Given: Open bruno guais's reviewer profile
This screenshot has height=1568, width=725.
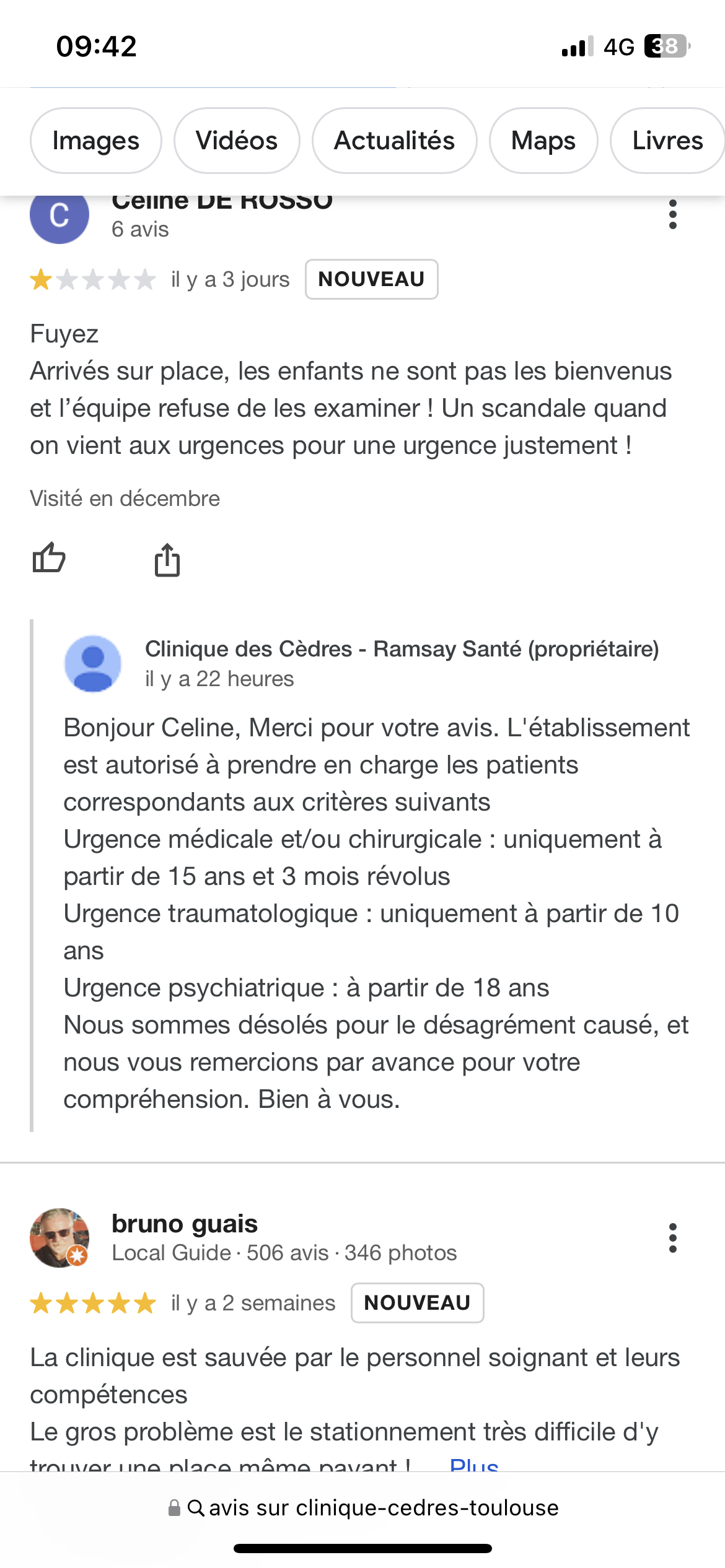Looking at the screenshot, I should coord(185,1224).
